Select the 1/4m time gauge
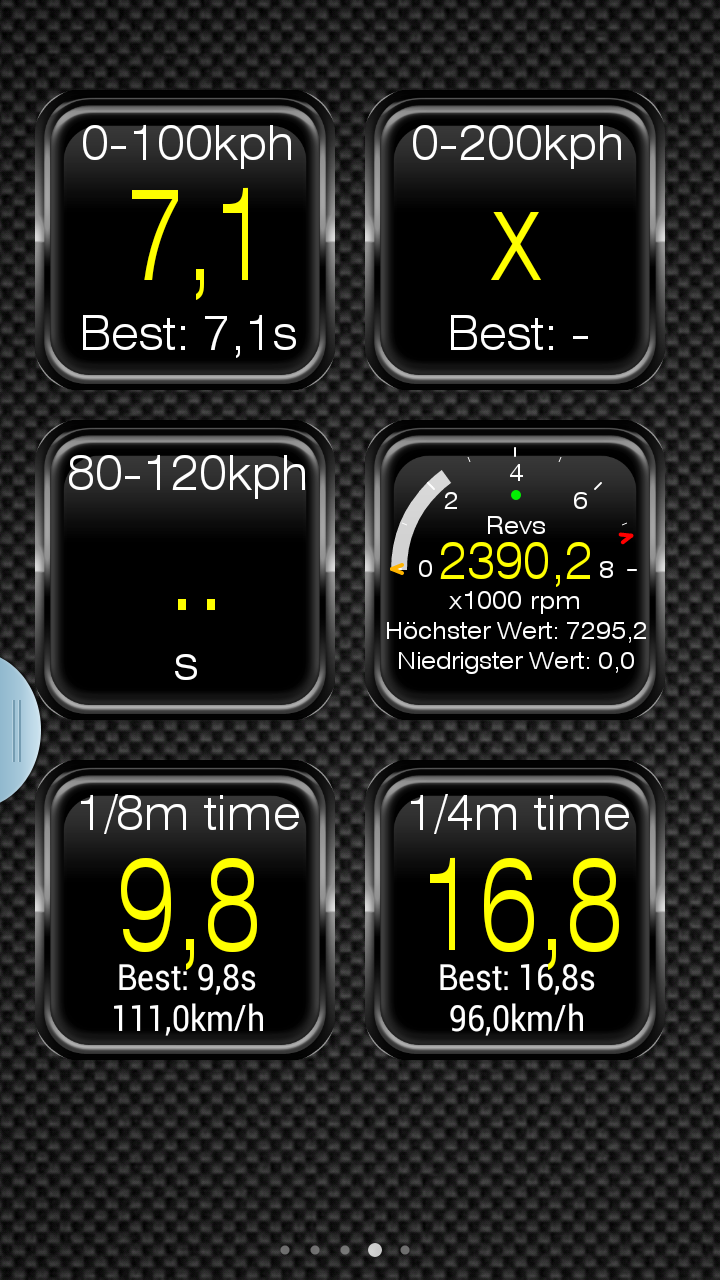This screenshot has height=1280, width=720. [x=516, y=910]
